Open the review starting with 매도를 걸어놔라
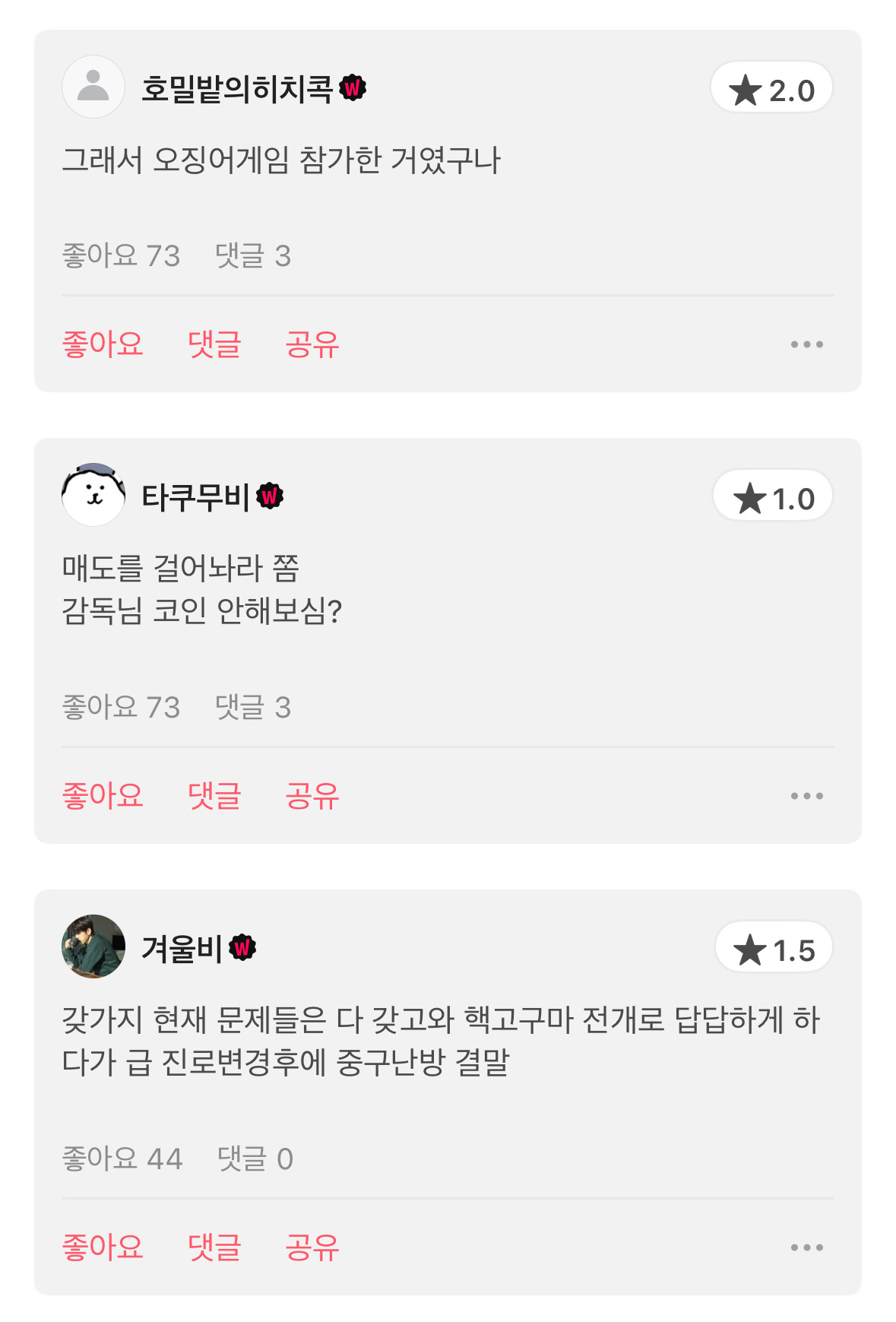Viewport: 896px width, 1322px height. click(x=201, y=589)
